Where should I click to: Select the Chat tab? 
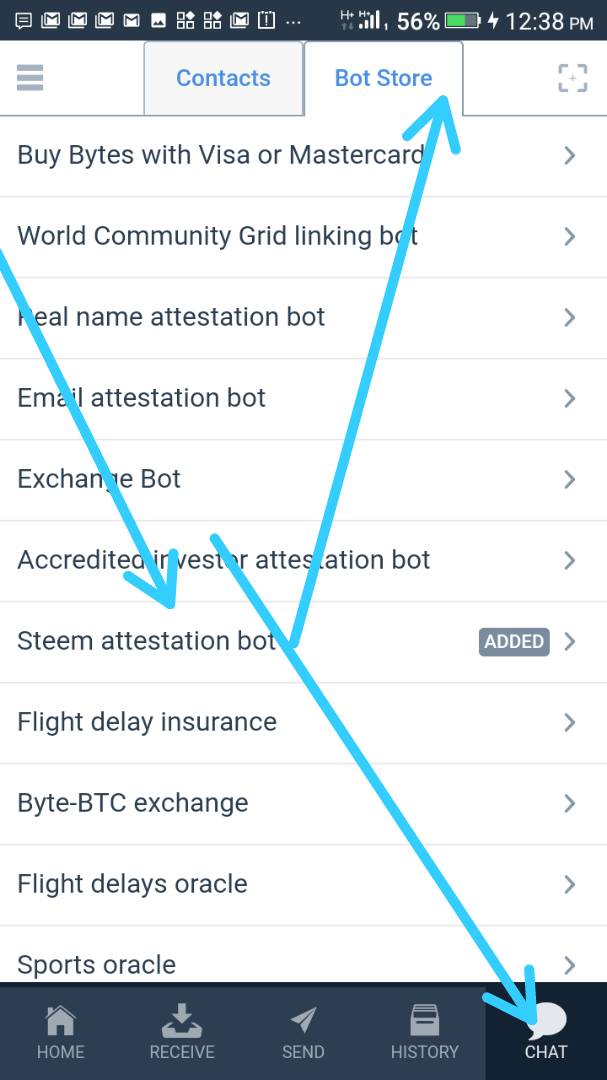click(x=546, y=1032)
